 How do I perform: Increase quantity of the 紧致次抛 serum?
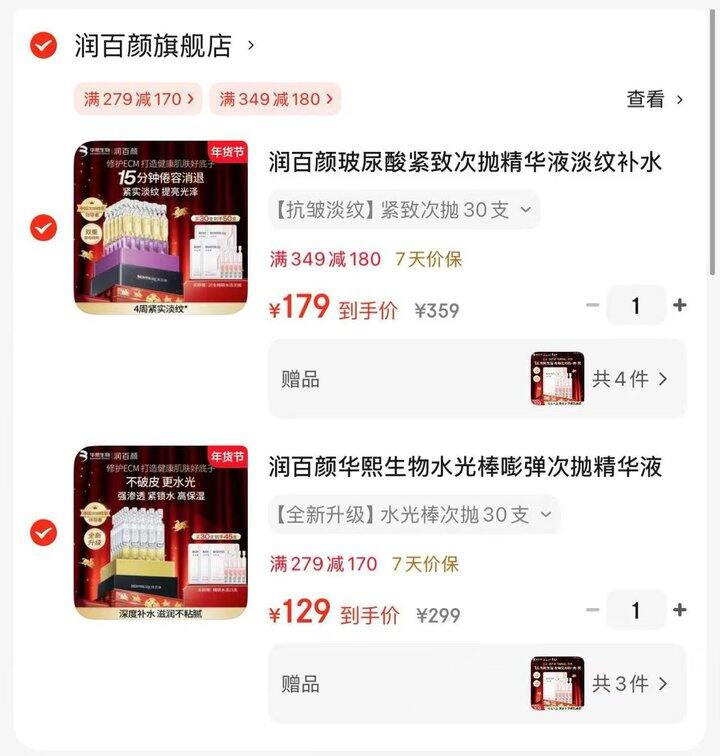click(679, 305)
